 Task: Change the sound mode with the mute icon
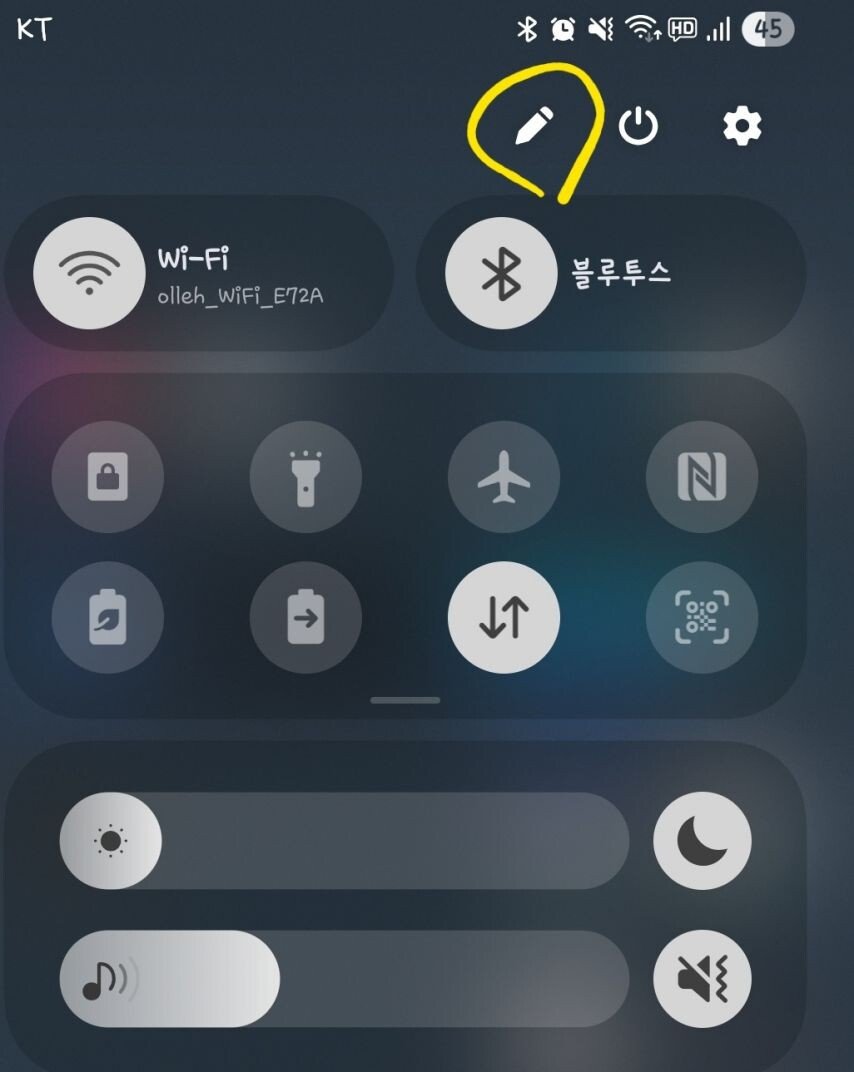tap(702, 979)
